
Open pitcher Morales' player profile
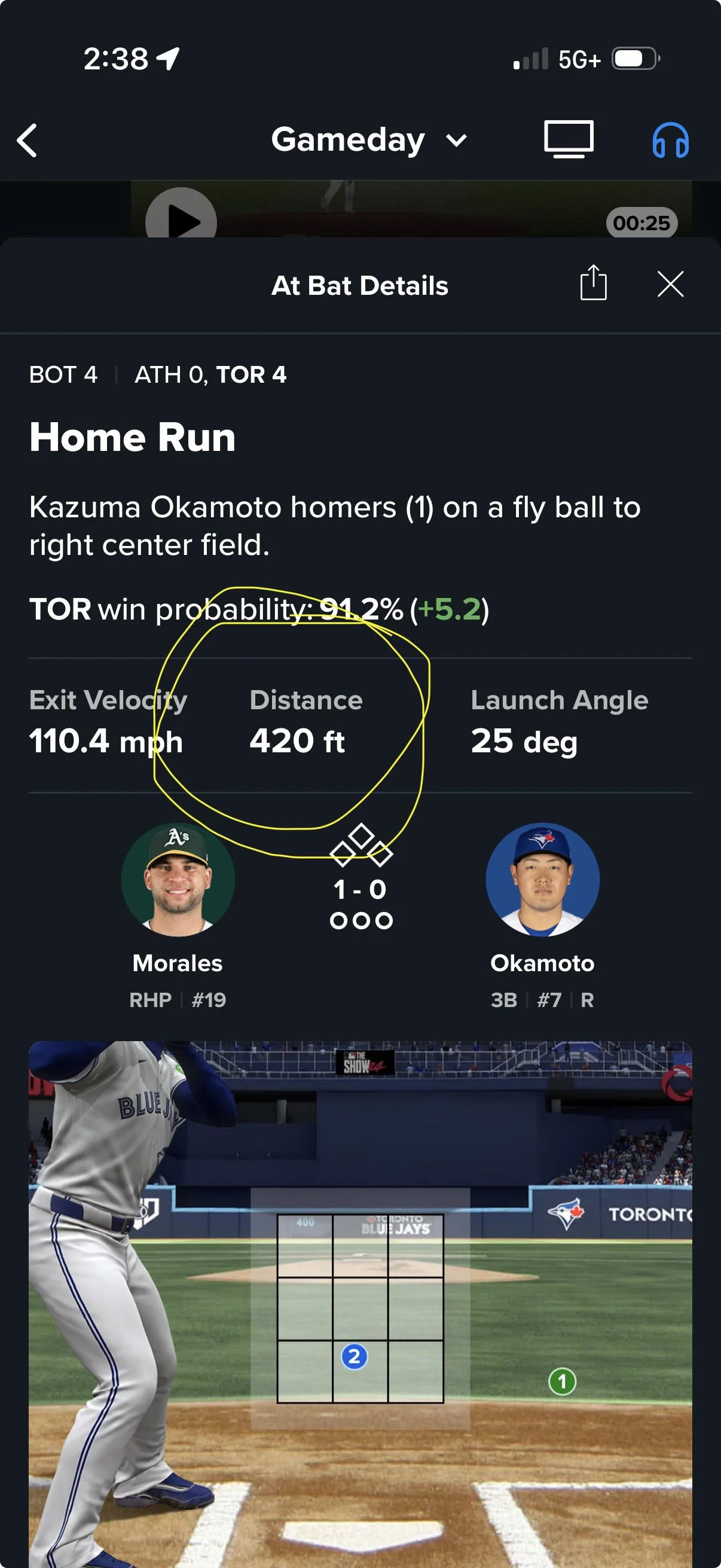[178, 880]
